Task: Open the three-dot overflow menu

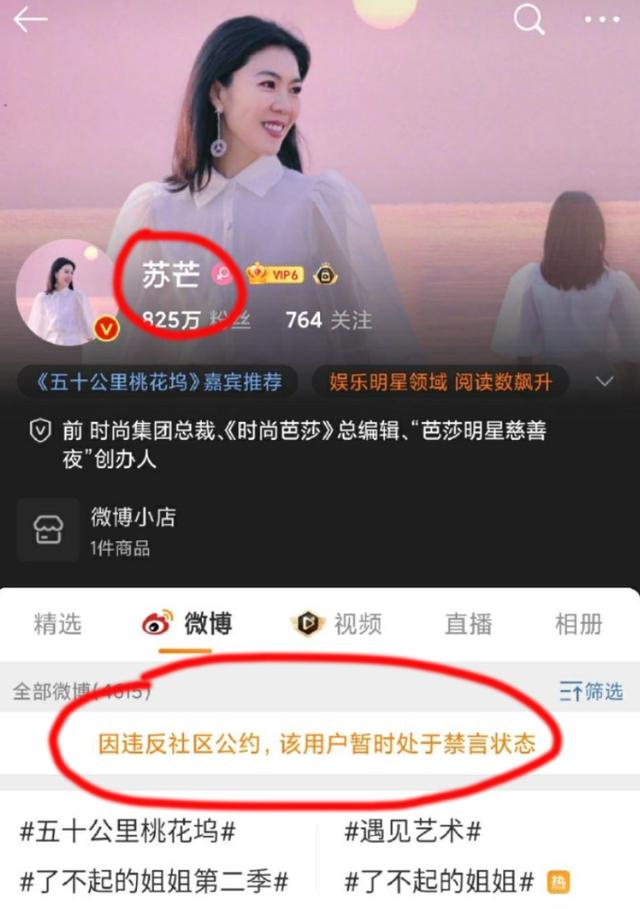Action: pos(601,19)
